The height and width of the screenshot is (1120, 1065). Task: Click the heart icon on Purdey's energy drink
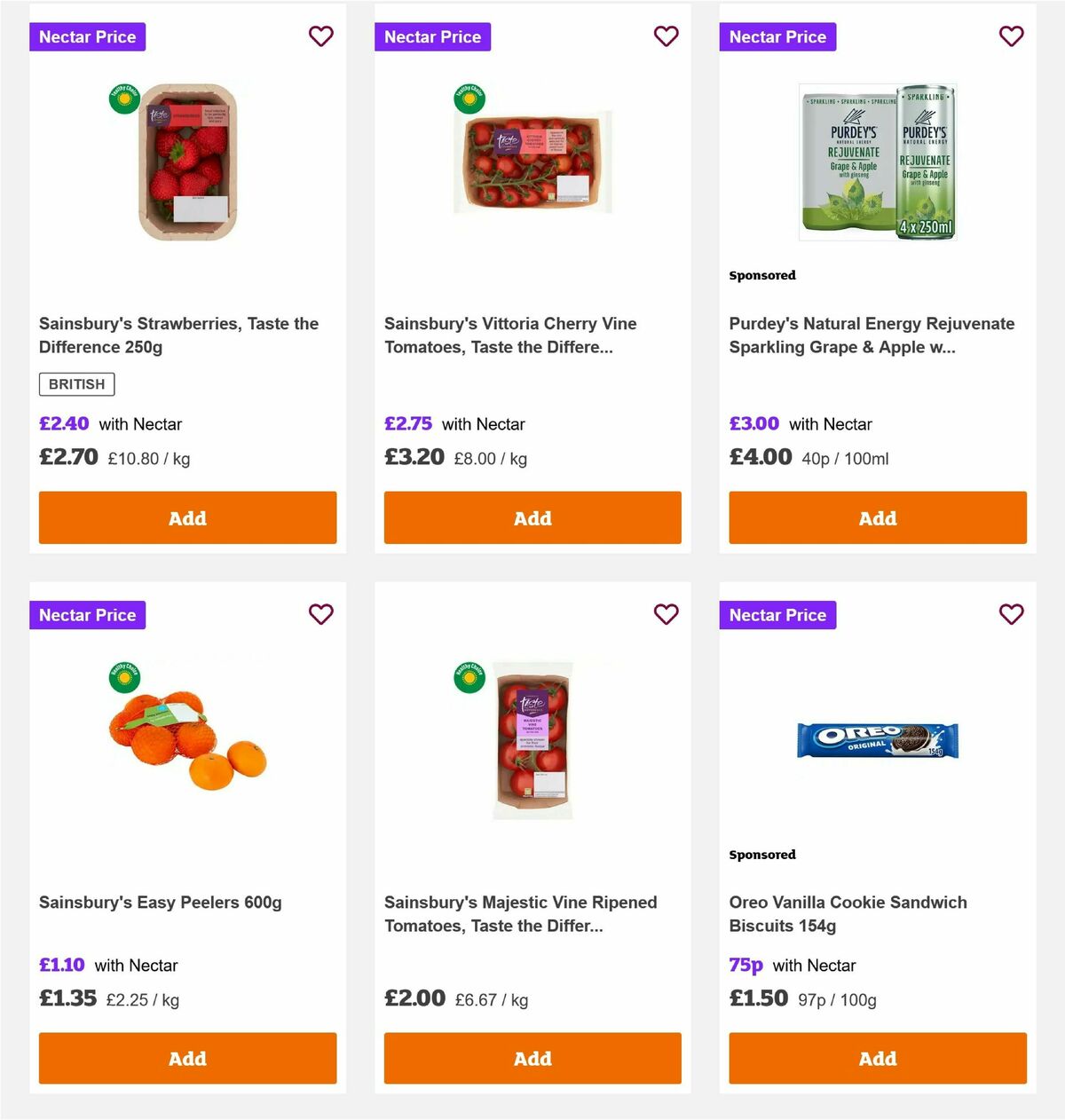pyautogui.click(x=1012, y=36)
